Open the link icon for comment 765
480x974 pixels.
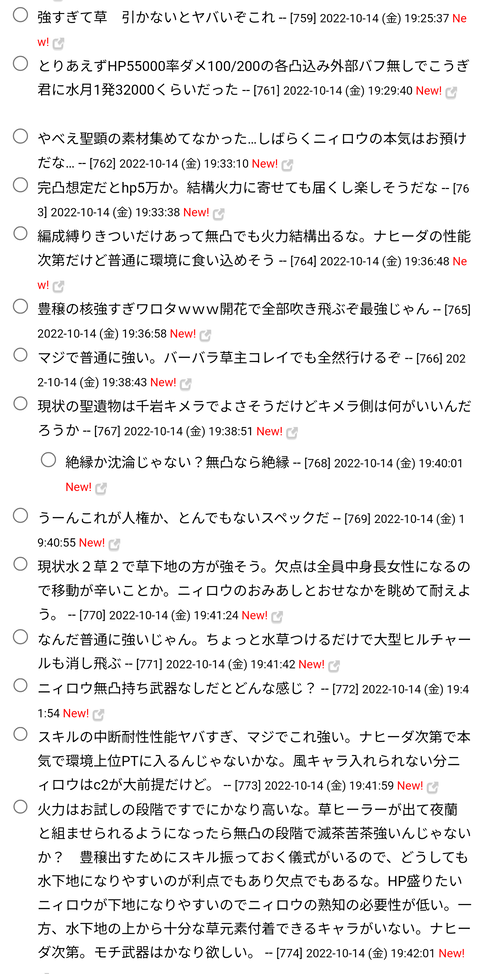pyautogui.click(x=205, y=335)
